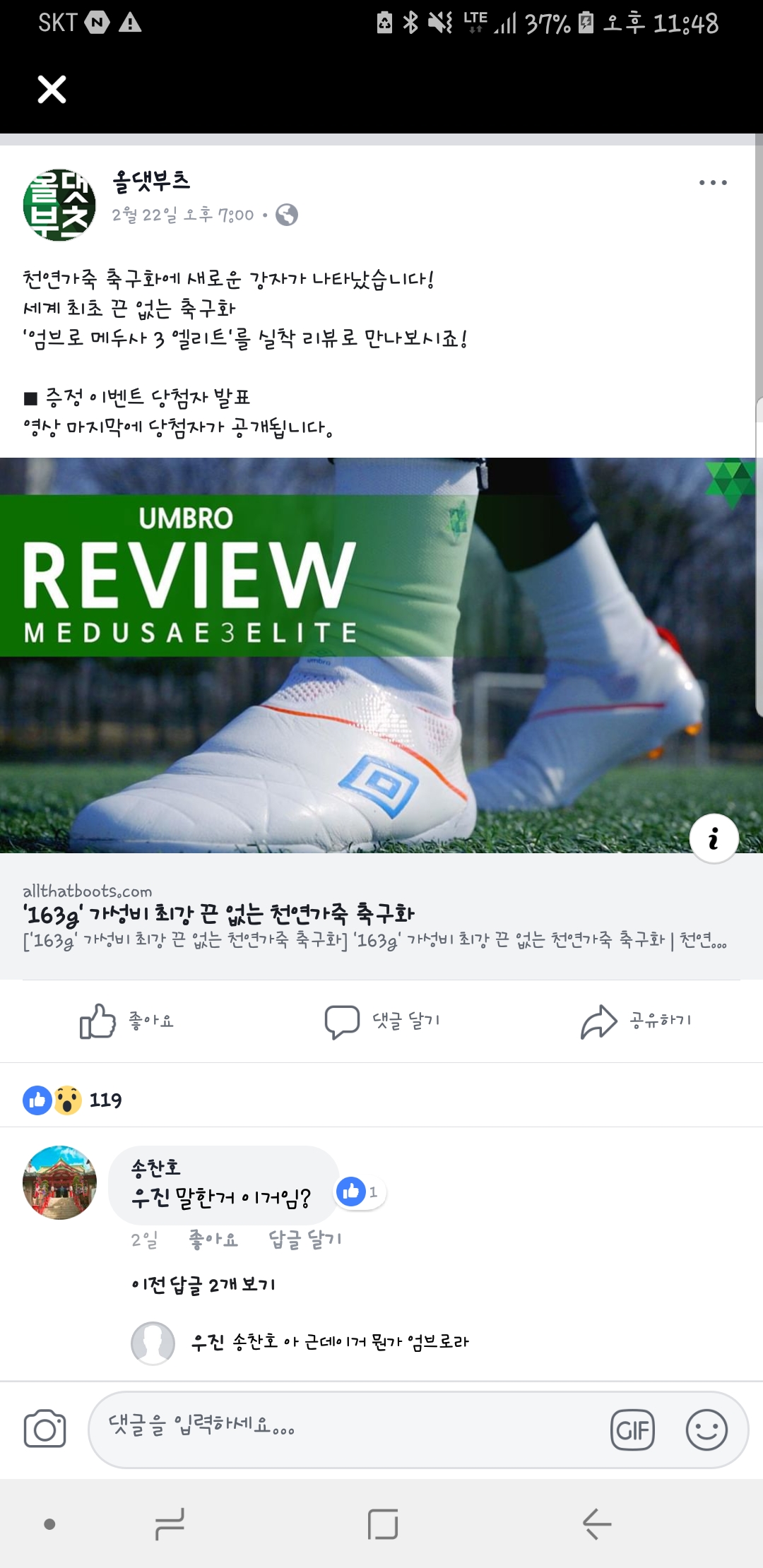Screen dimensions: 763x1568
Task: Reply to 송찬호's comment via 답글 달기
Action: [x=305, y=1239]
